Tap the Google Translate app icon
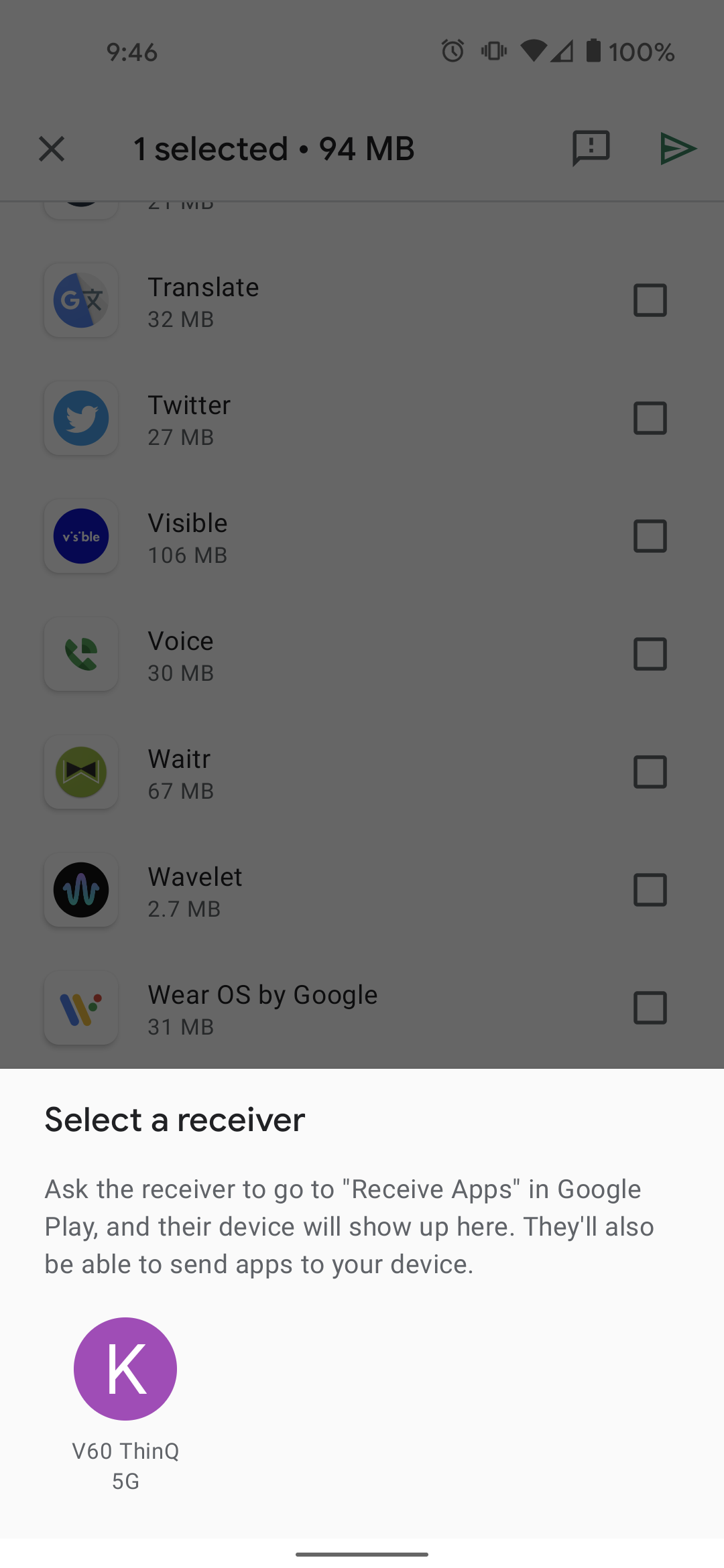Image resolution: width=724 pixels, height=1568 pixels. tap(80, 300)
